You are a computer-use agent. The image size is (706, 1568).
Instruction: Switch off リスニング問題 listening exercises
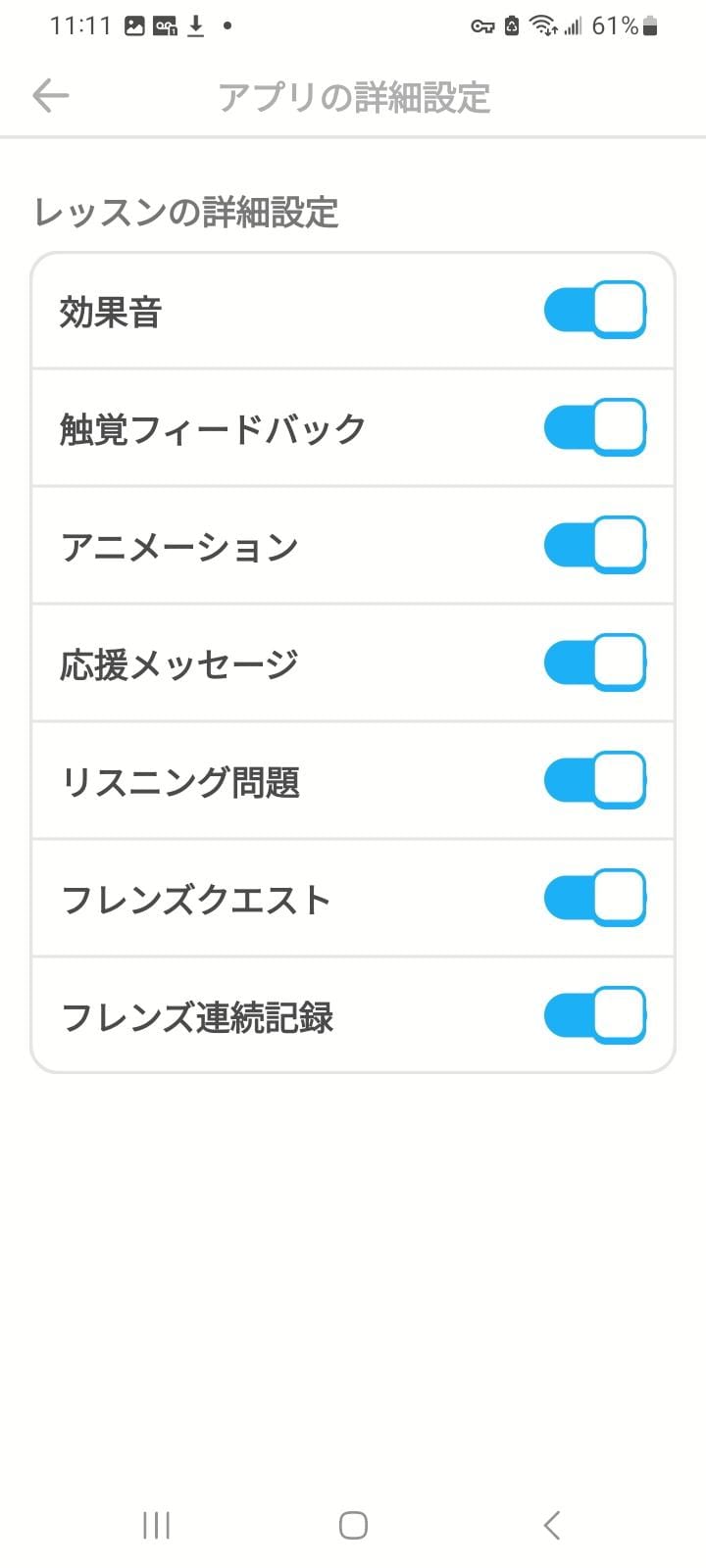(x=594, y=779)
